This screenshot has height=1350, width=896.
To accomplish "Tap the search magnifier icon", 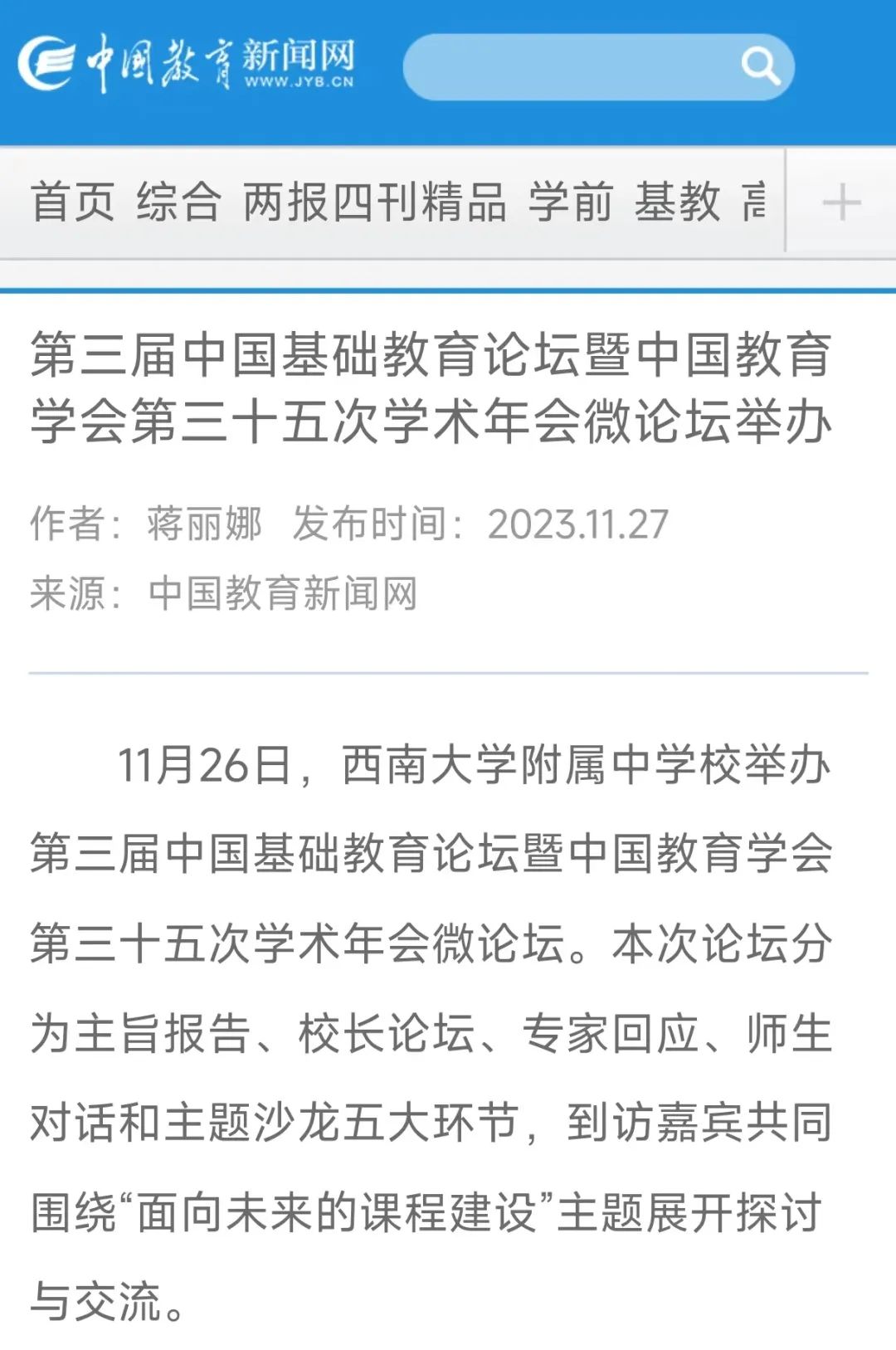I will (x=760, y=66).
